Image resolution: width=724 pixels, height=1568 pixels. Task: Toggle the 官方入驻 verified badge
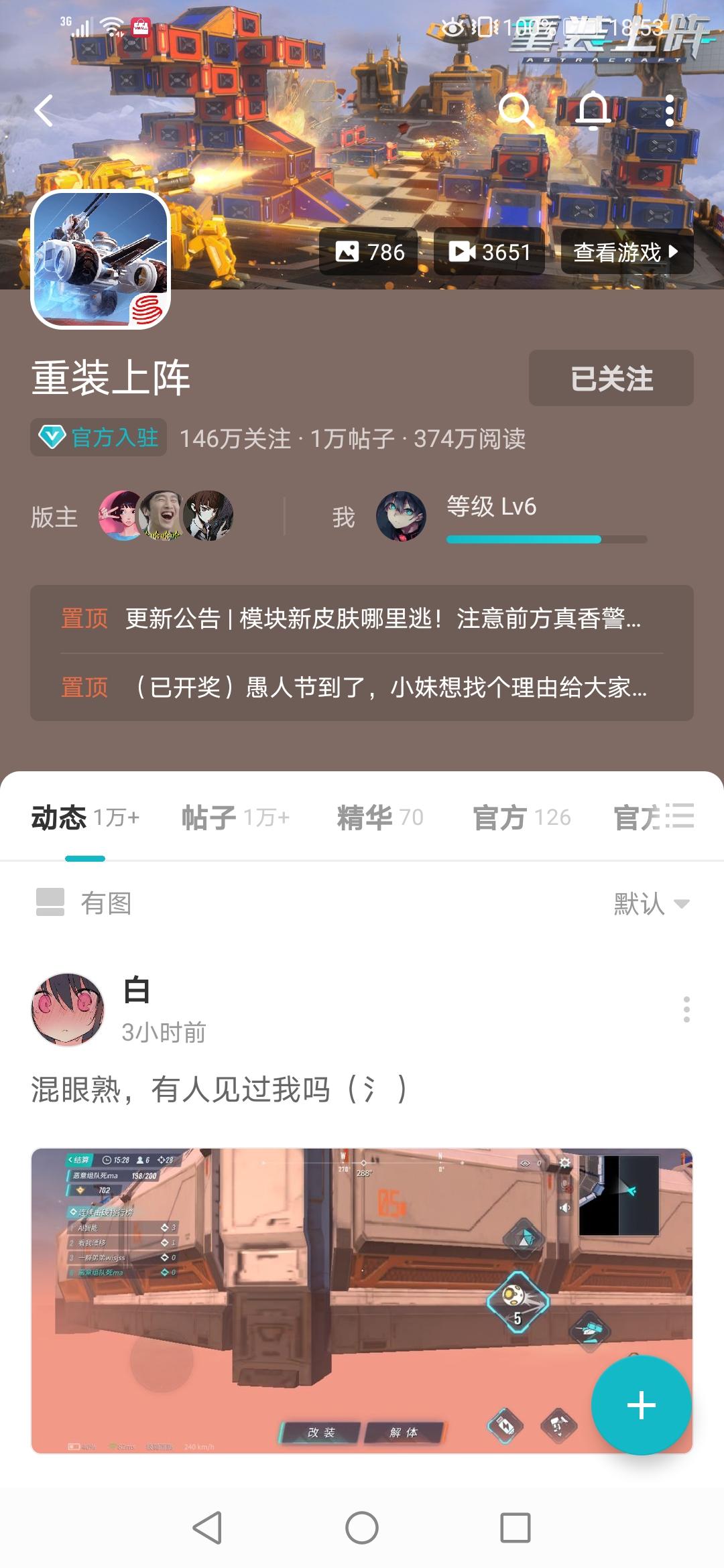98,436
